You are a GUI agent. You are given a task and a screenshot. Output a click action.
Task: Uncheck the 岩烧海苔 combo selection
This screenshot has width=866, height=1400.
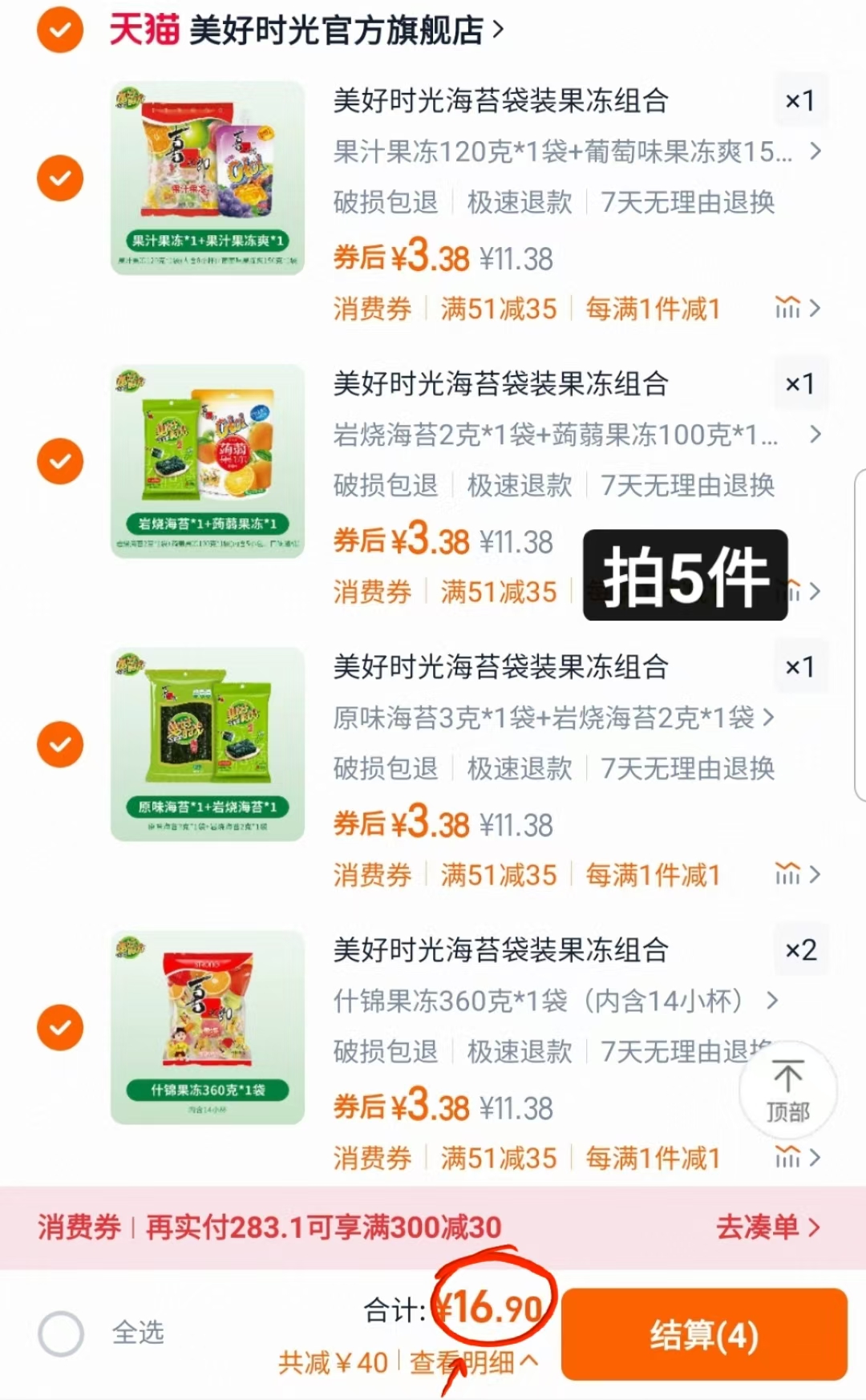(59, 460)
